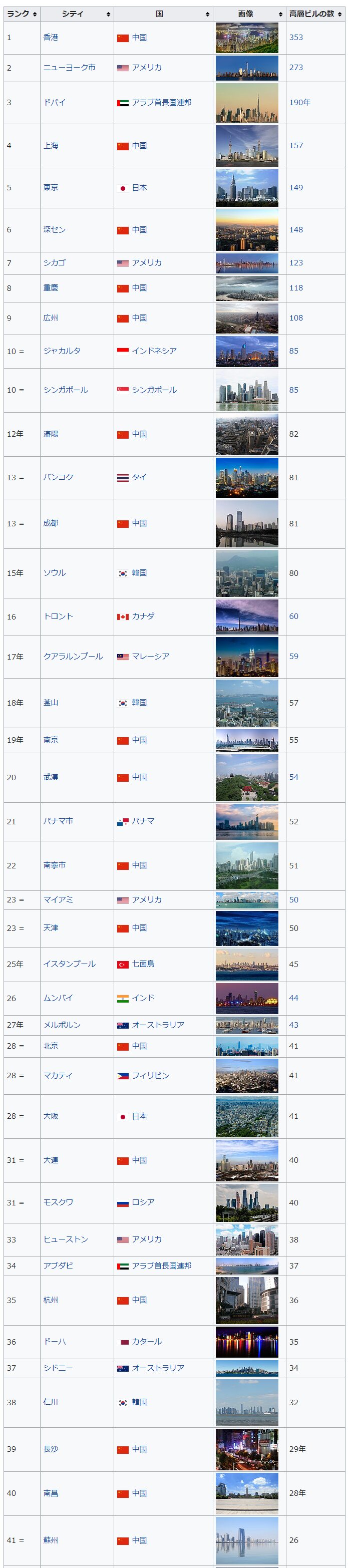Open the パナマ市 city link
The image size is (348, 1568).
[x=58, y=821]
